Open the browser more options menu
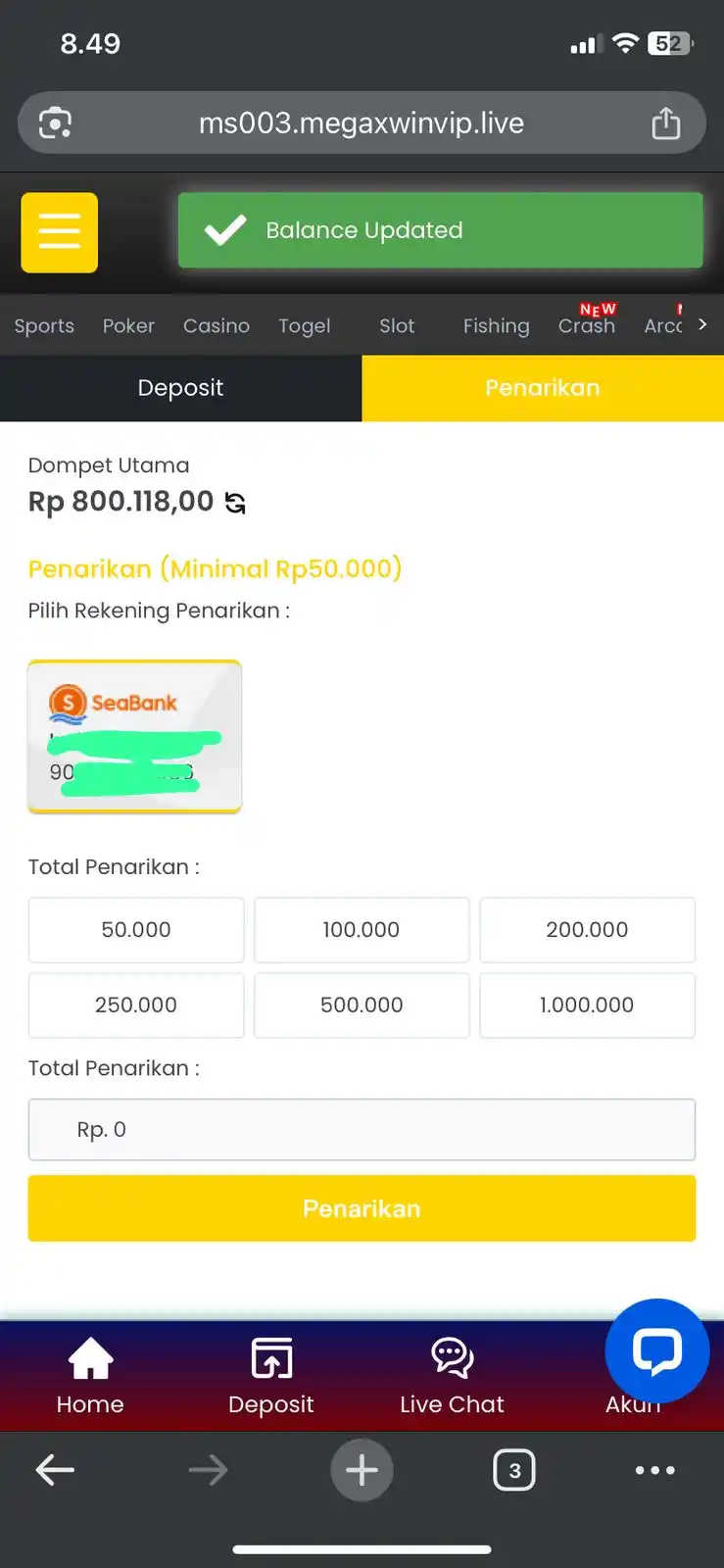The image size is (724, 1568). click(x=655, y=1469)
